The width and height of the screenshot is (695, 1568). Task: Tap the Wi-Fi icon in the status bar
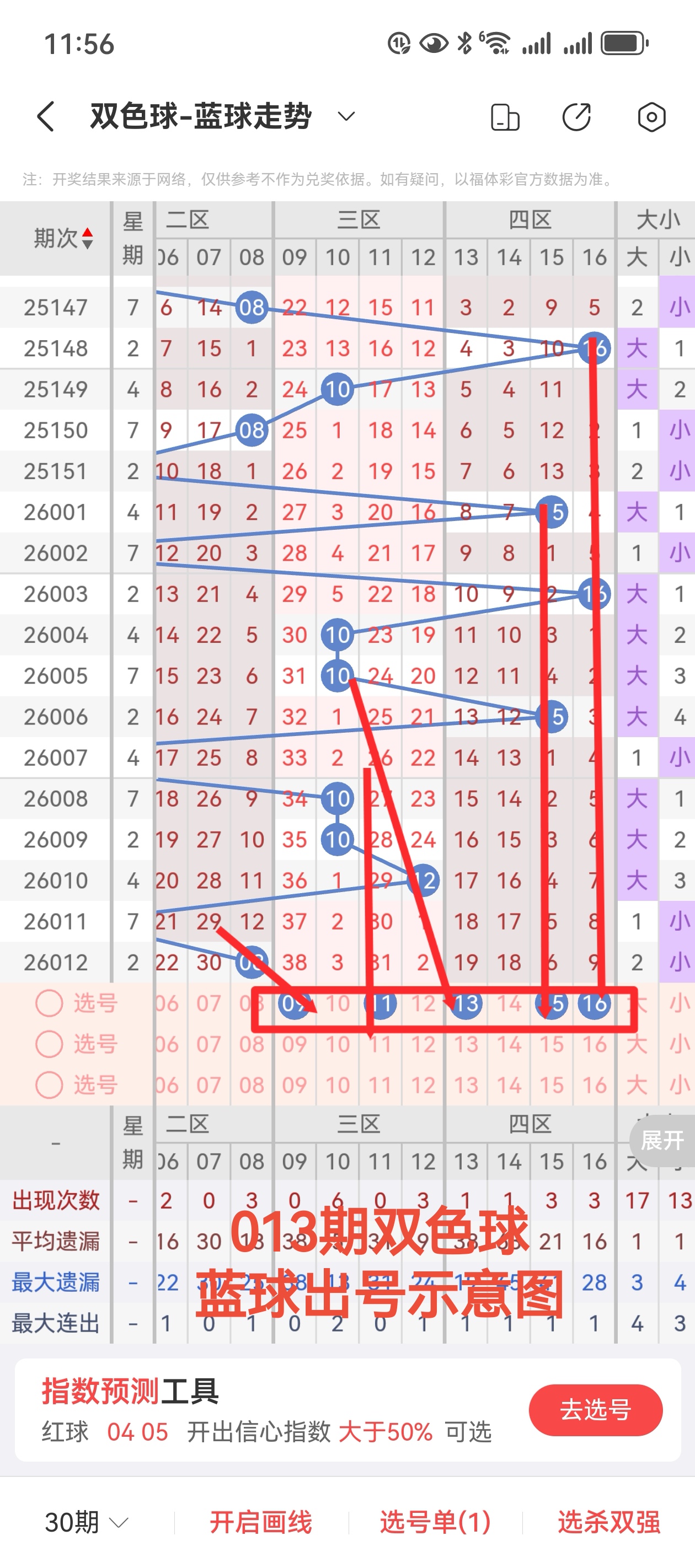(x=498, y=42)
